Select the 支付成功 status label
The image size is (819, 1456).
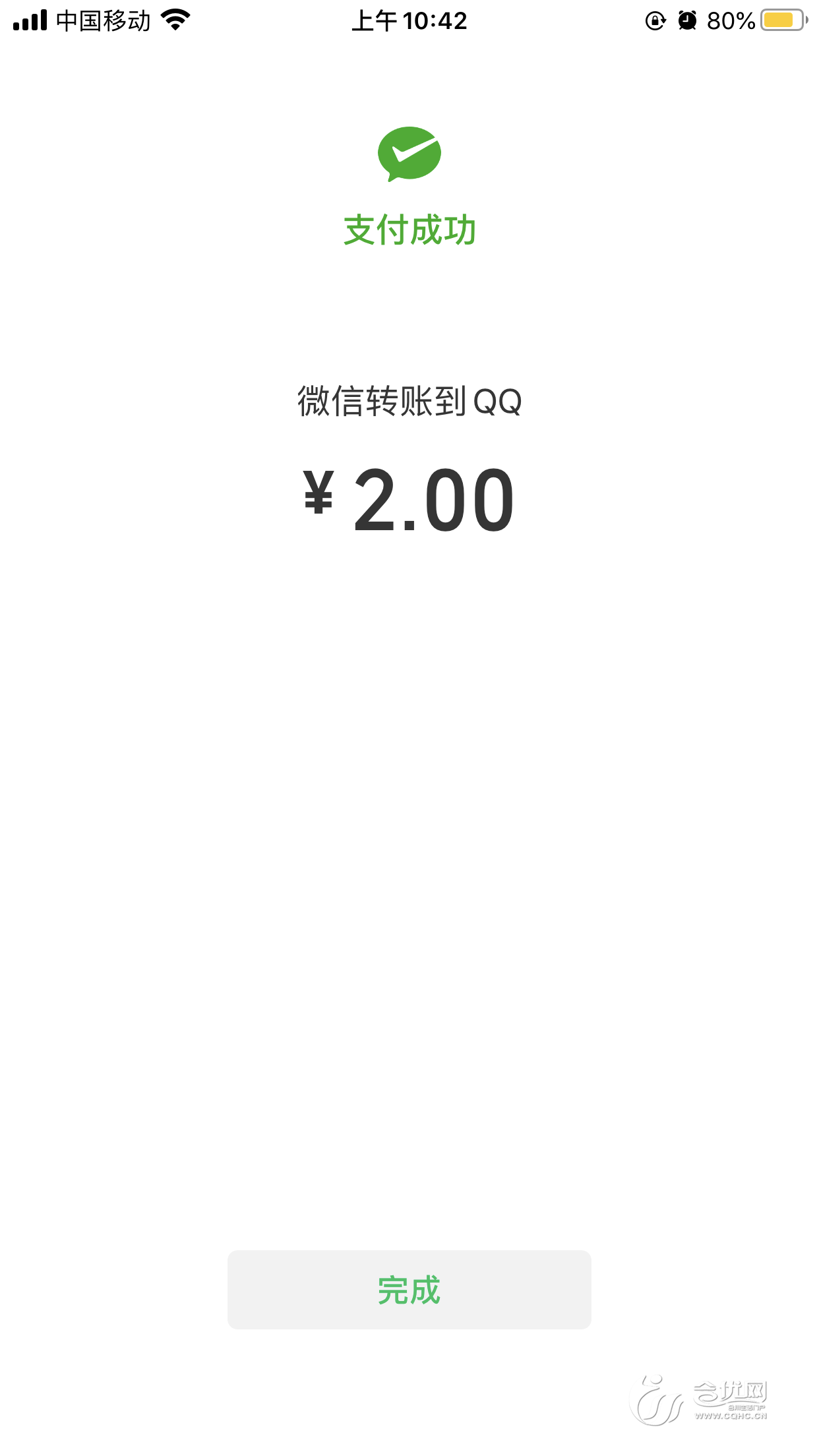click(x=409, y=229)
